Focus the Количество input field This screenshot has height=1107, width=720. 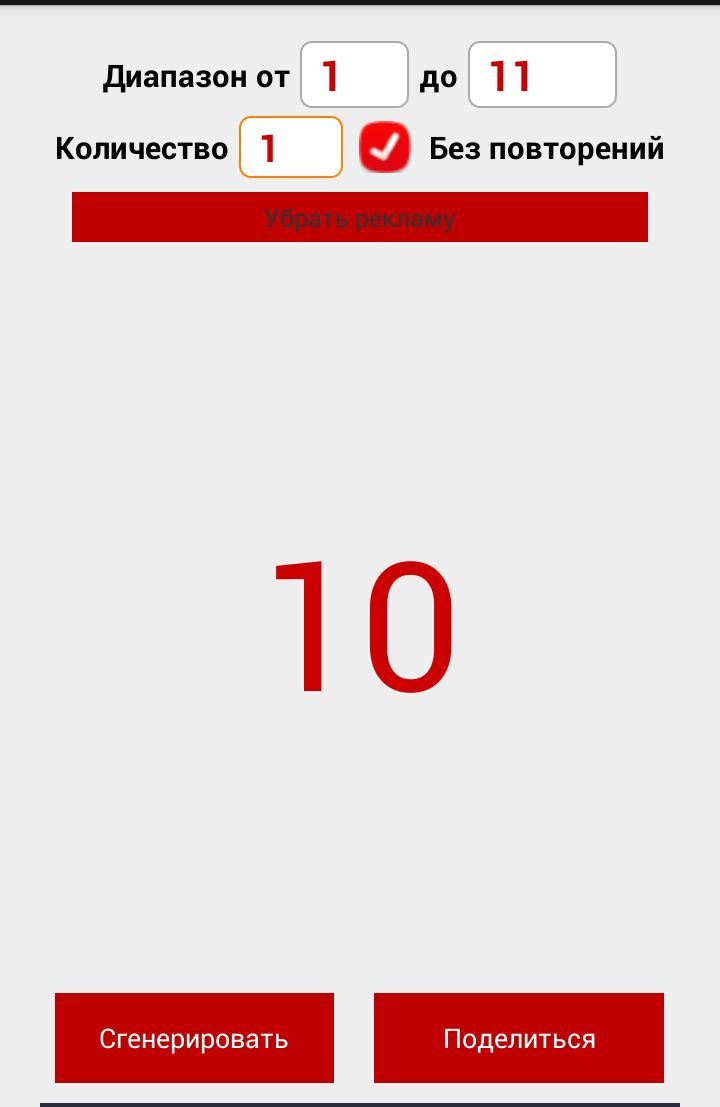click(x=291, y=148)
